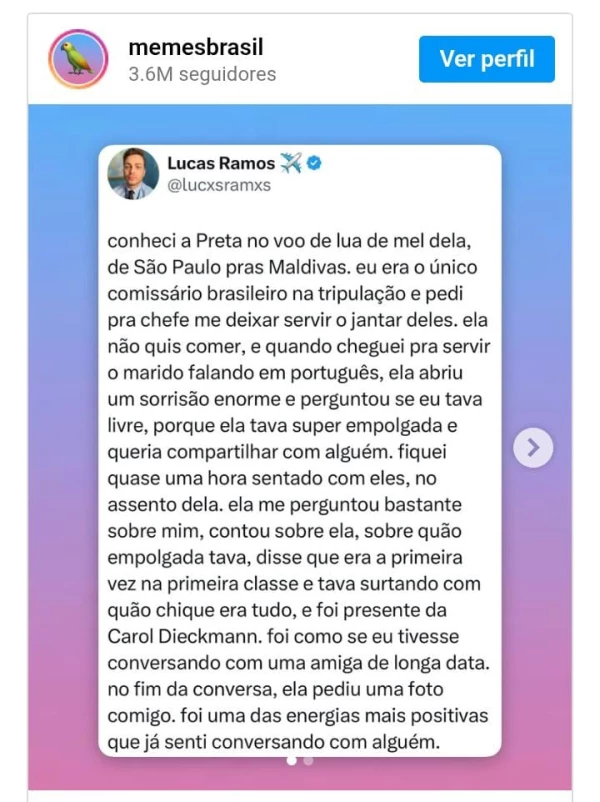The image size is (600, 802).
Task: Tap the Ver perfil button
Action: coord(487,59)
